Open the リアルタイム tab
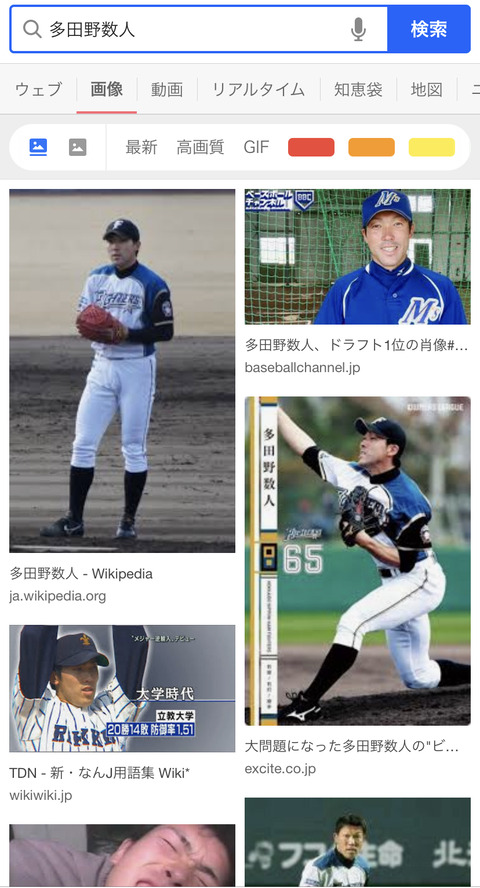 pyautogui.click(x=259, y=89)
